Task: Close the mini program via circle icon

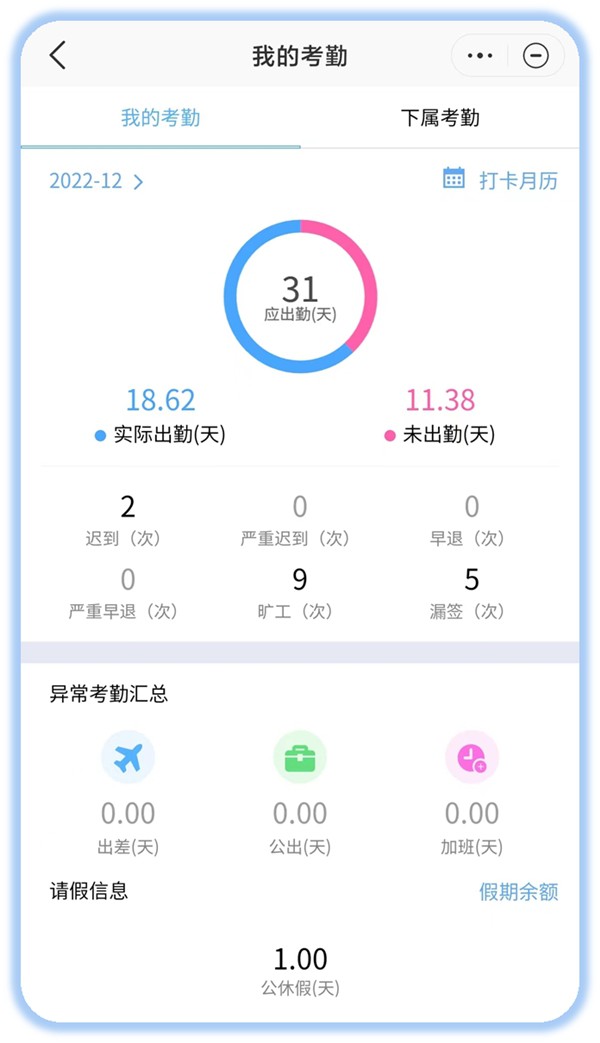Action: [536, 56]
